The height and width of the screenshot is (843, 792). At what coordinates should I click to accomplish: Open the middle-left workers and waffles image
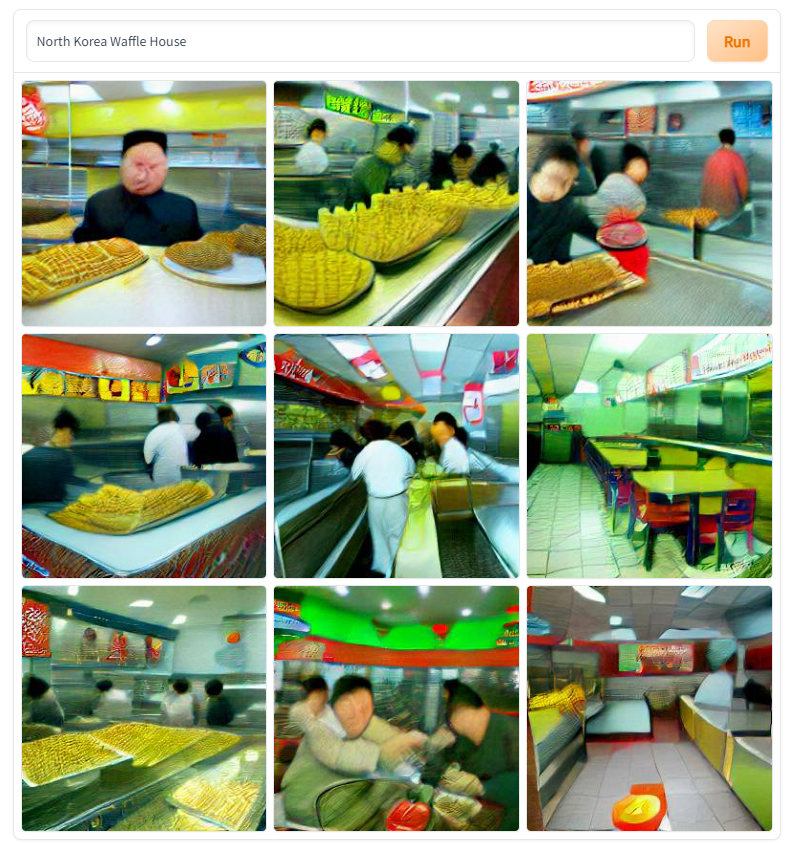pyautogui.click(x=142, y=455)
